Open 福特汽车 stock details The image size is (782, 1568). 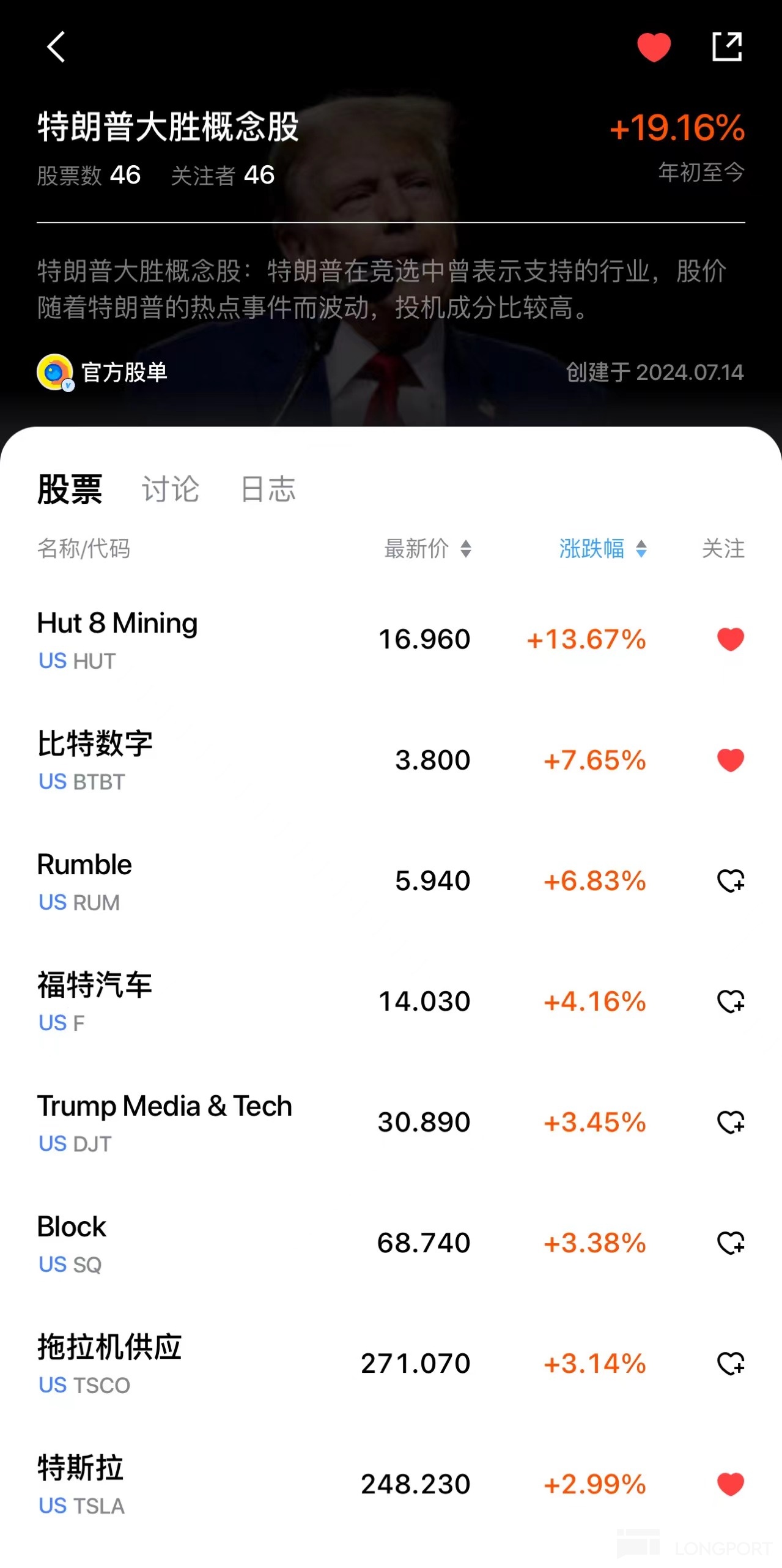[x=95, y=1001]
